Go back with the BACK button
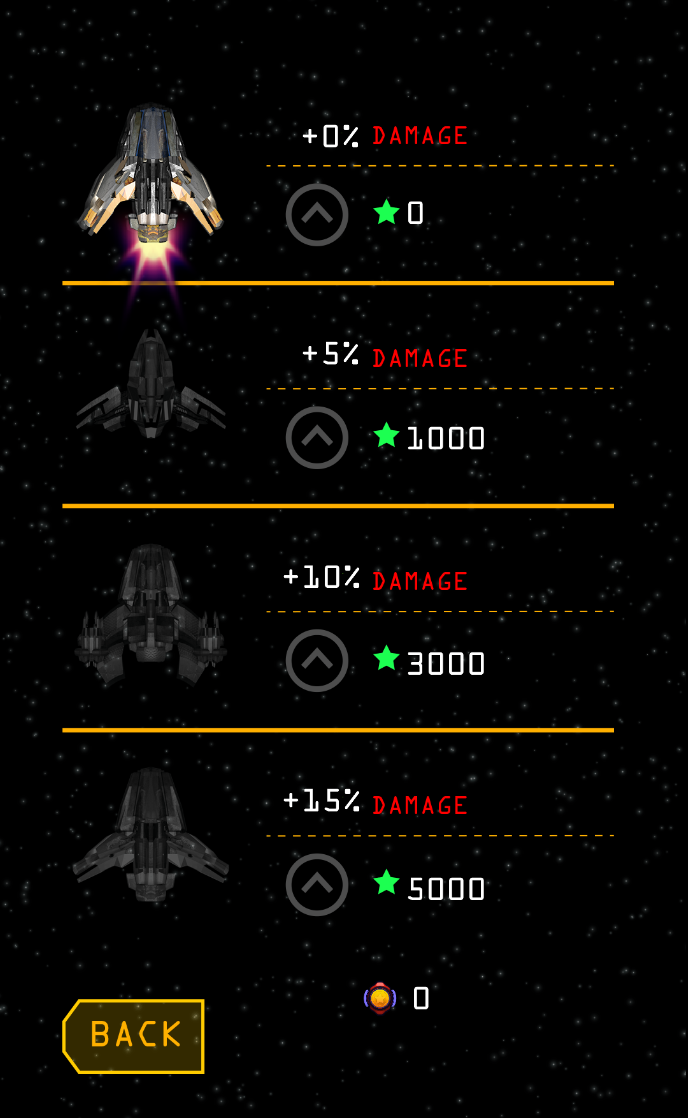The height and width of the screenshot is (1118, 688). [x=133, y=1036]
